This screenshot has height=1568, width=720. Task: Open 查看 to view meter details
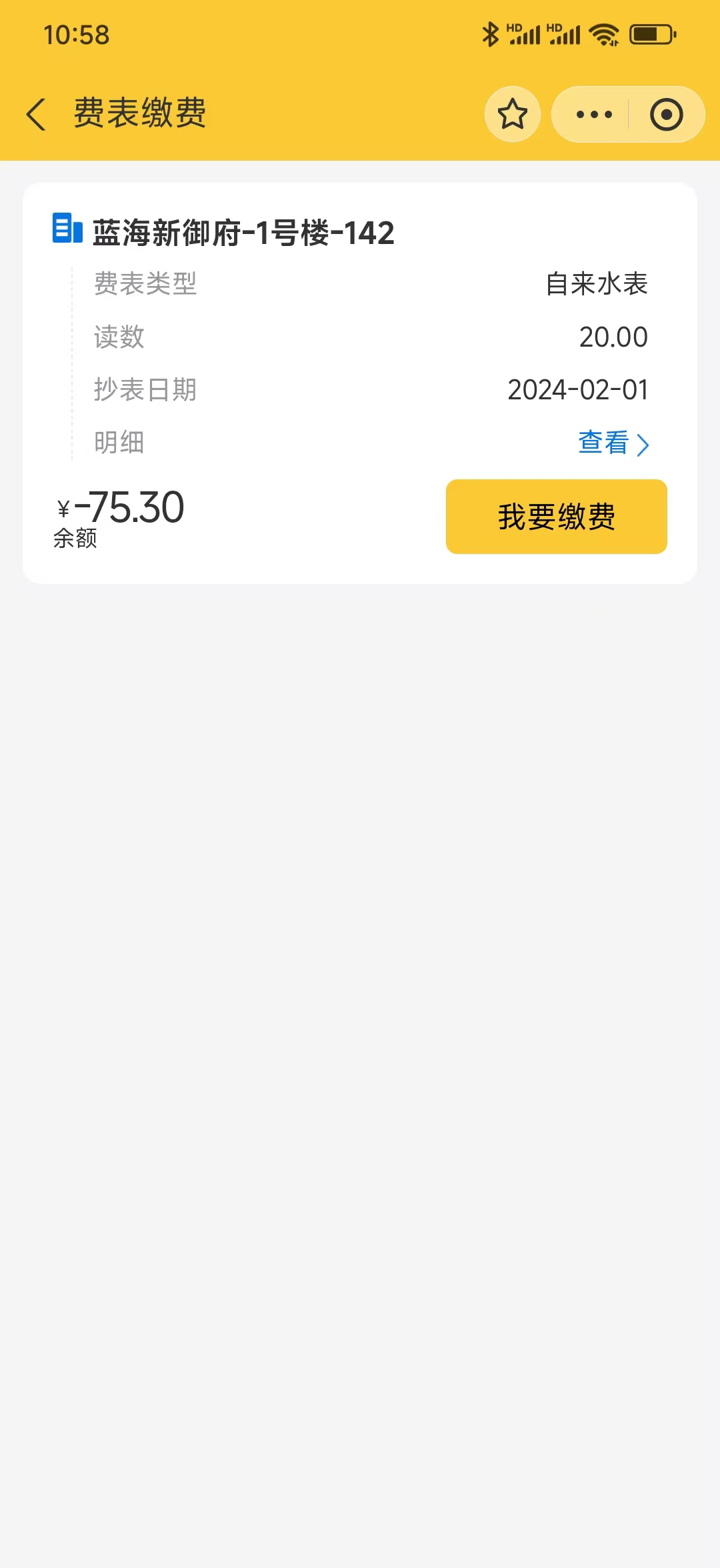613,443
